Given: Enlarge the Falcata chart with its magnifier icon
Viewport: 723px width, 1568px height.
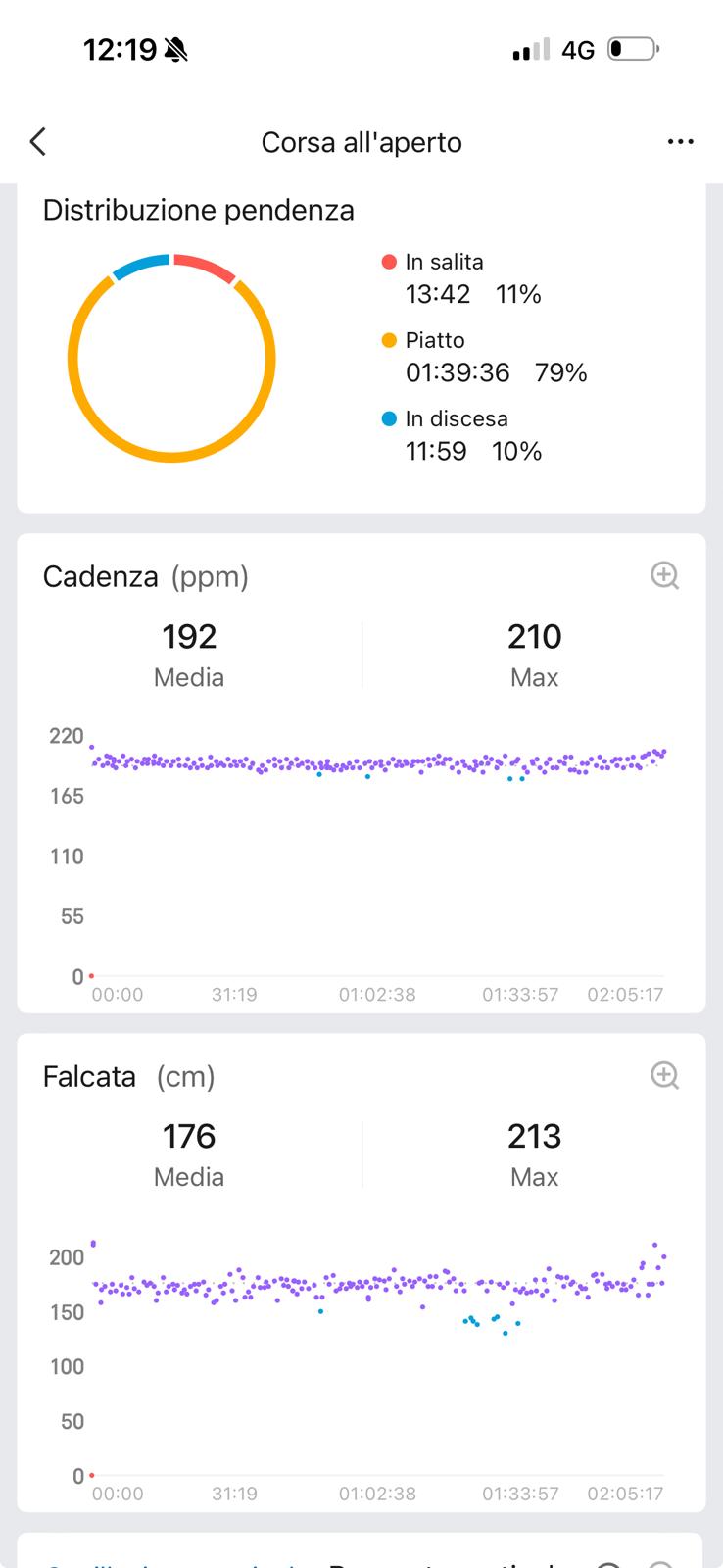Looking at the screenshot, I should click(664, 1075).
